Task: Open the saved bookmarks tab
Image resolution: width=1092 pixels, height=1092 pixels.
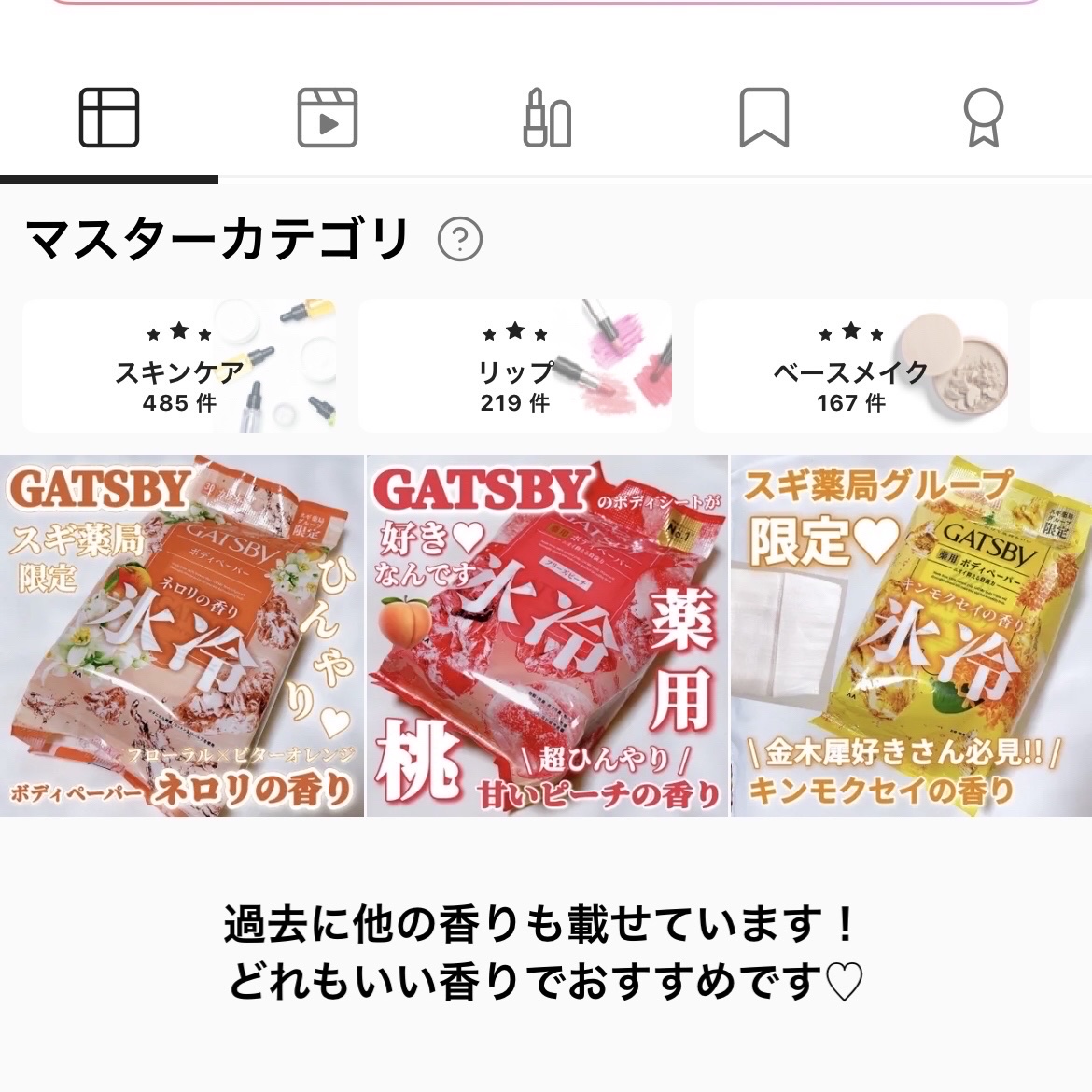Action: 764,119
